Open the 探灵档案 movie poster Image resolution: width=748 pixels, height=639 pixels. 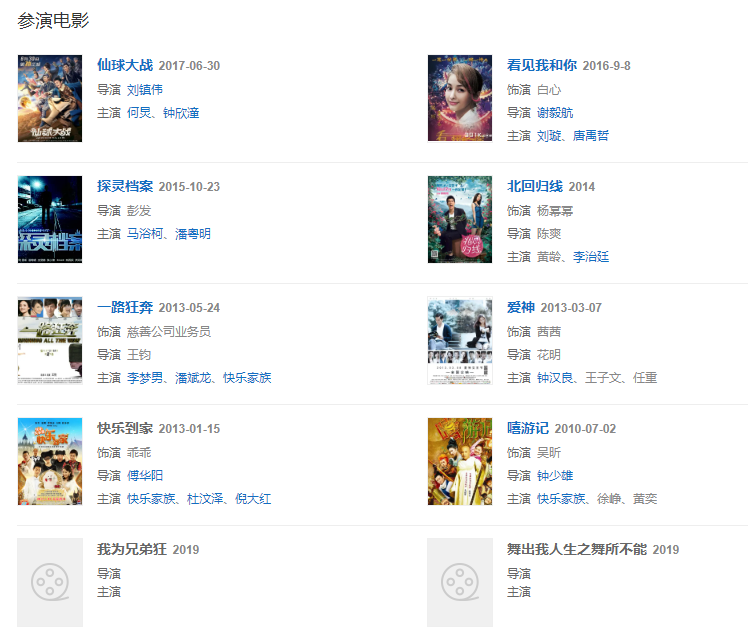[50, 220]
